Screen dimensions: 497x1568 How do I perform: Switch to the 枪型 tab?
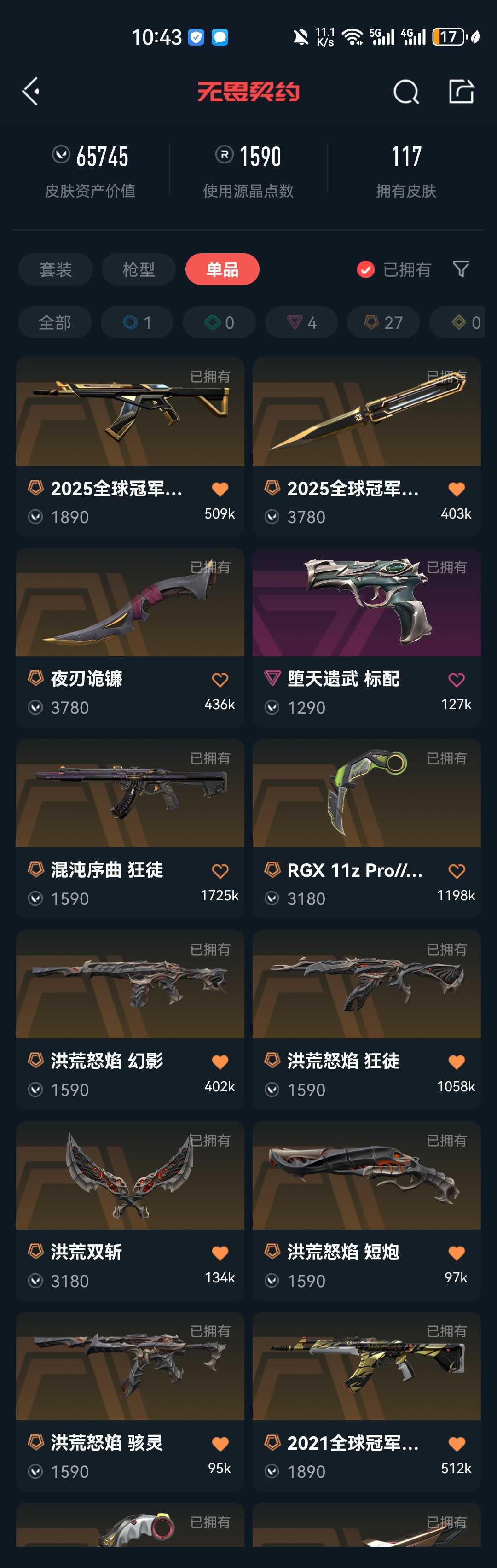(x=139, y=269)
